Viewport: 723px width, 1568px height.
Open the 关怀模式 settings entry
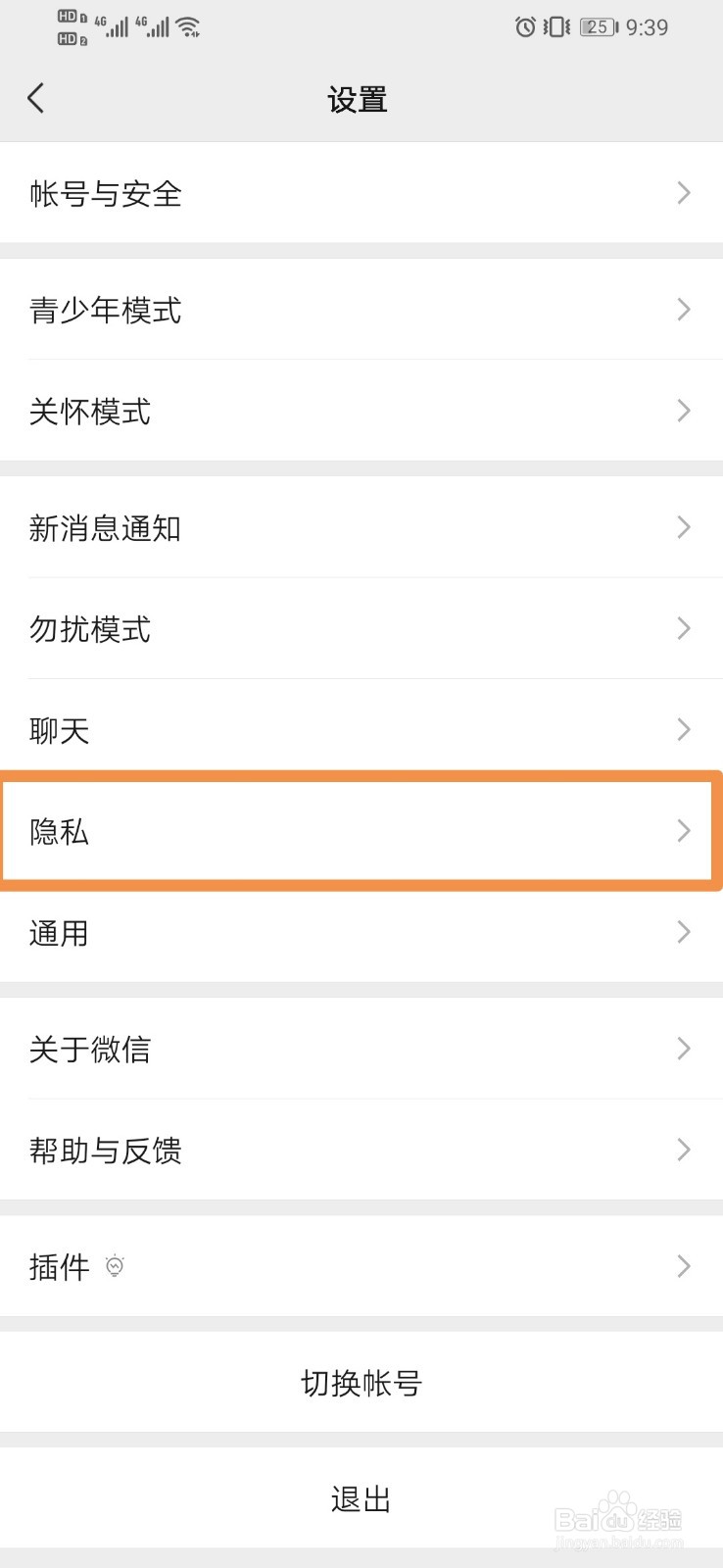pyautogui.click(x=361, y=411)
